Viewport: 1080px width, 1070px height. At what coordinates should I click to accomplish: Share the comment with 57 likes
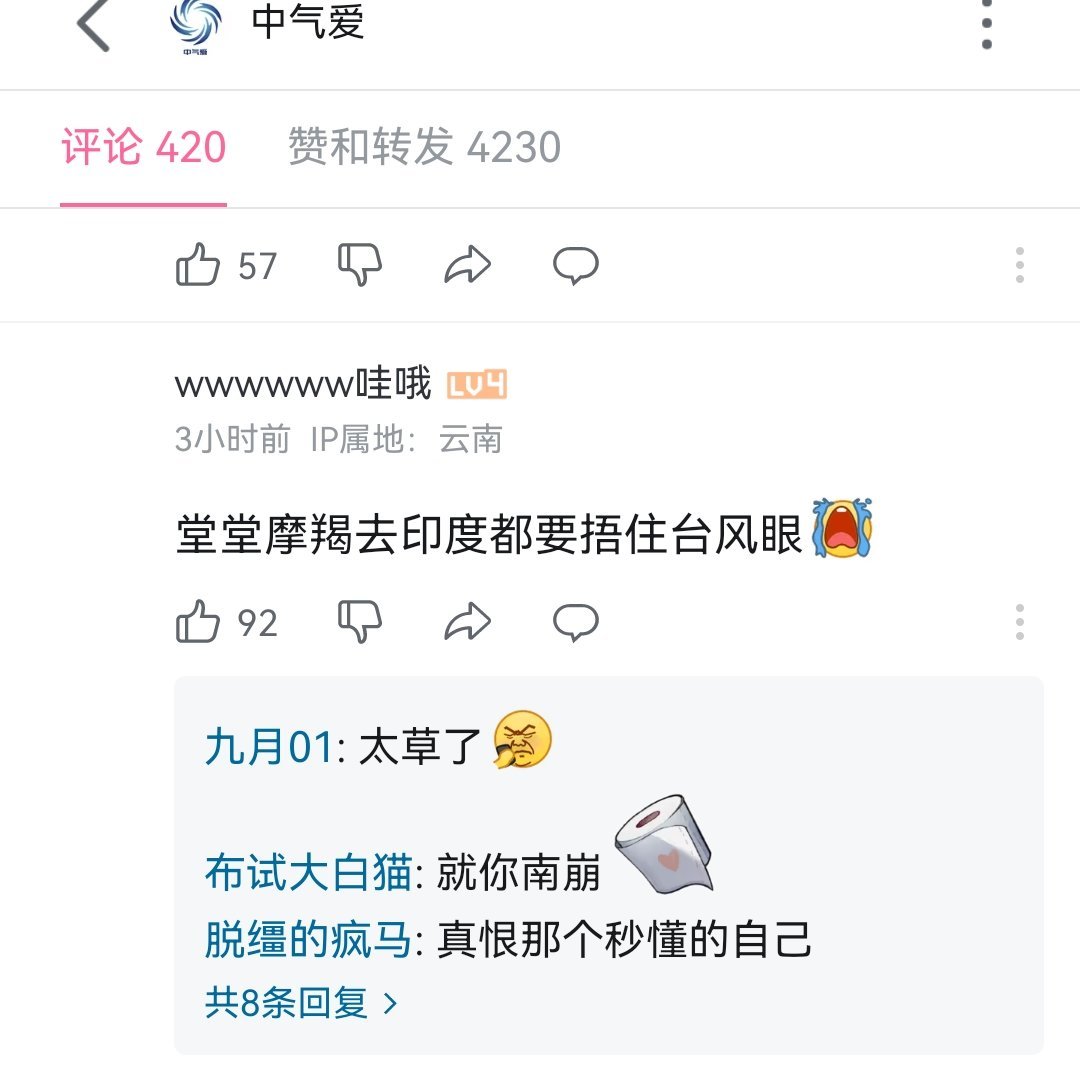click(468, 266)
